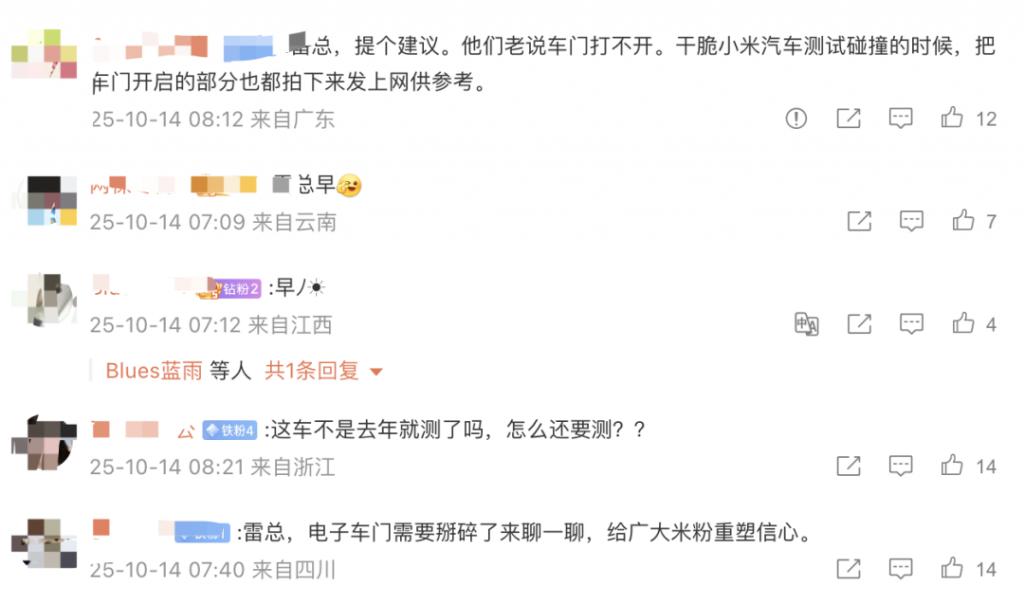Screen dimensions: 1024x604
Task: Share the comment from 四川
Action: tap(848, 569)
